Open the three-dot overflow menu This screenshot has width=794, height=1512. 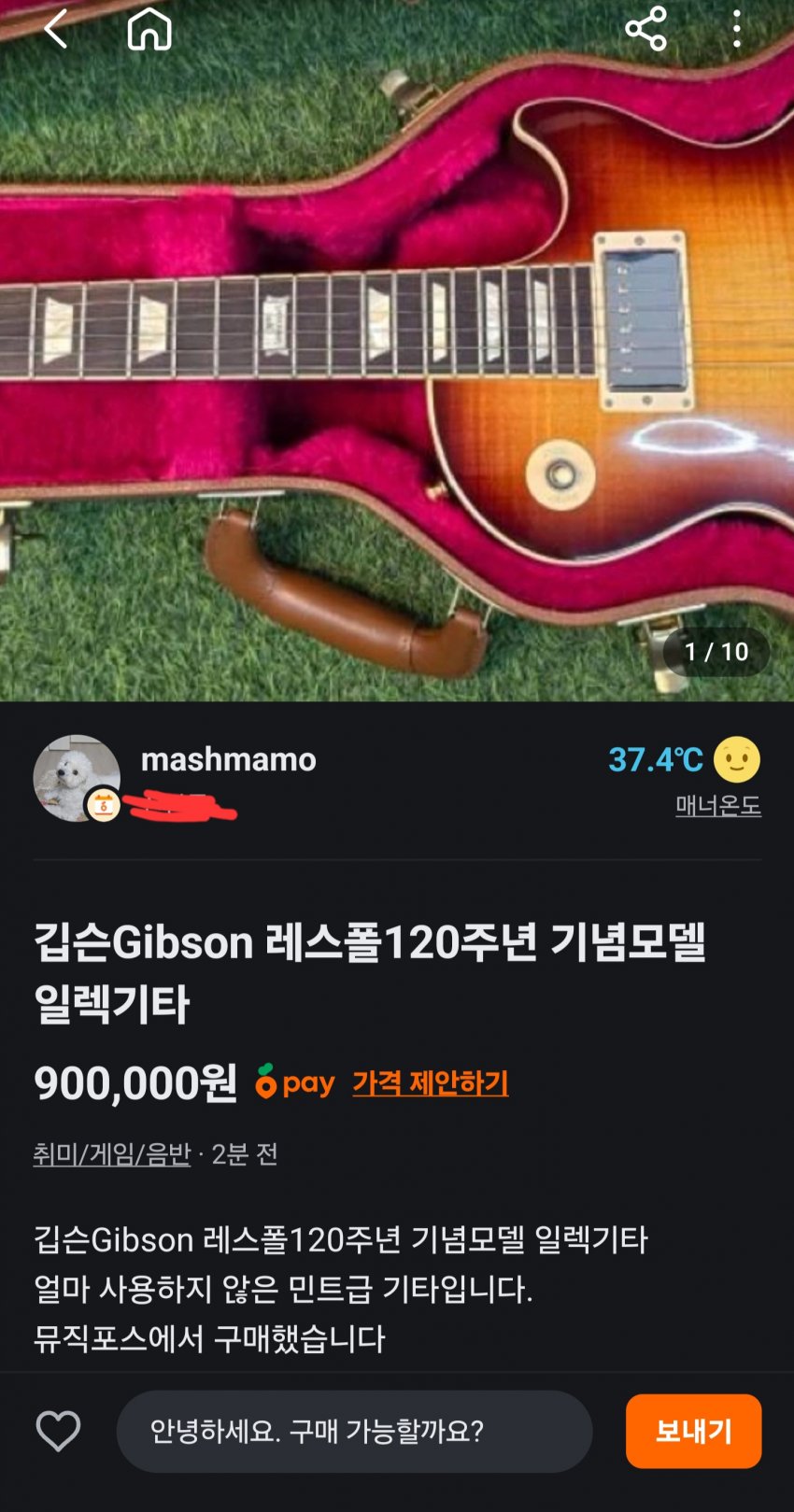coord(737,29)
